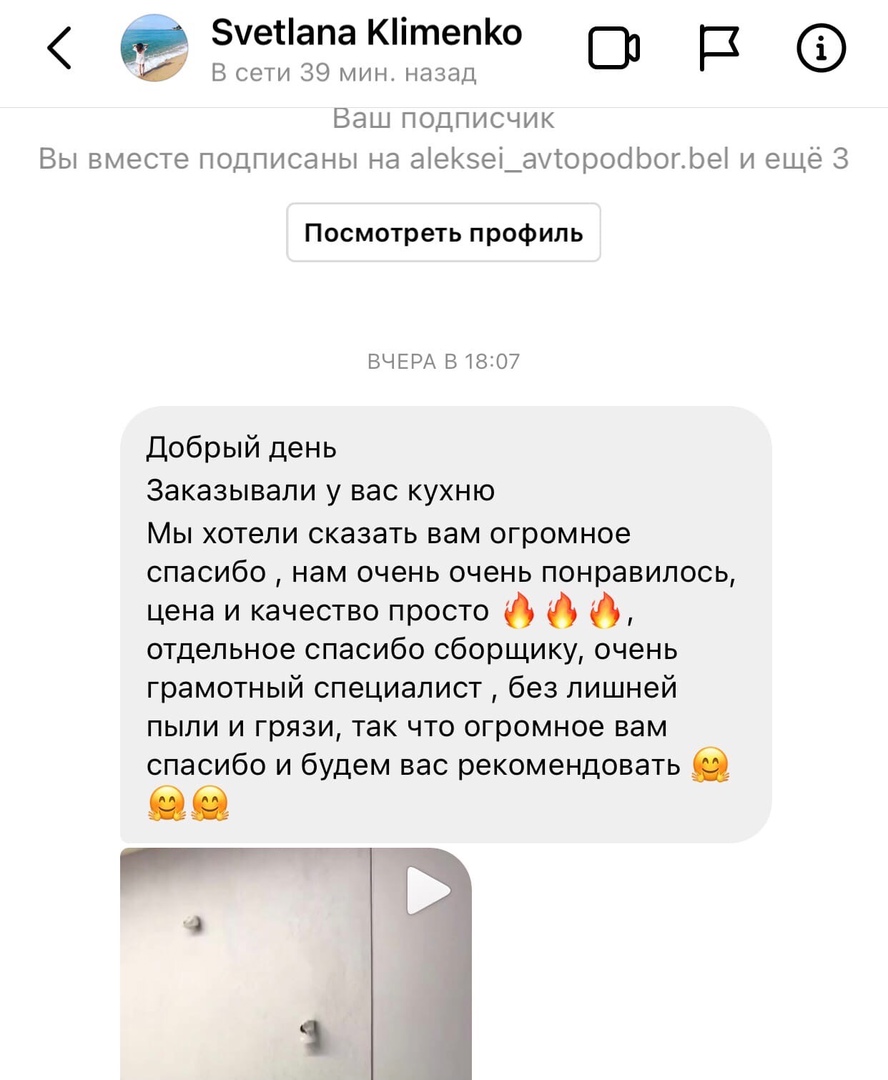Go back to the chat list

pos(60,48)
